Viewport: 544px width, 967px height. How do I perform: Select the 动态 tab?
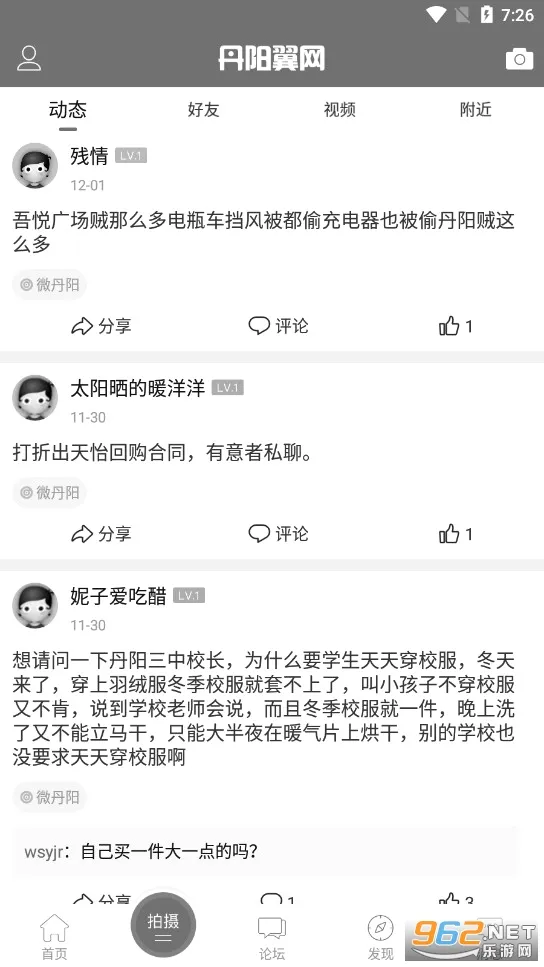click(68, 110)
